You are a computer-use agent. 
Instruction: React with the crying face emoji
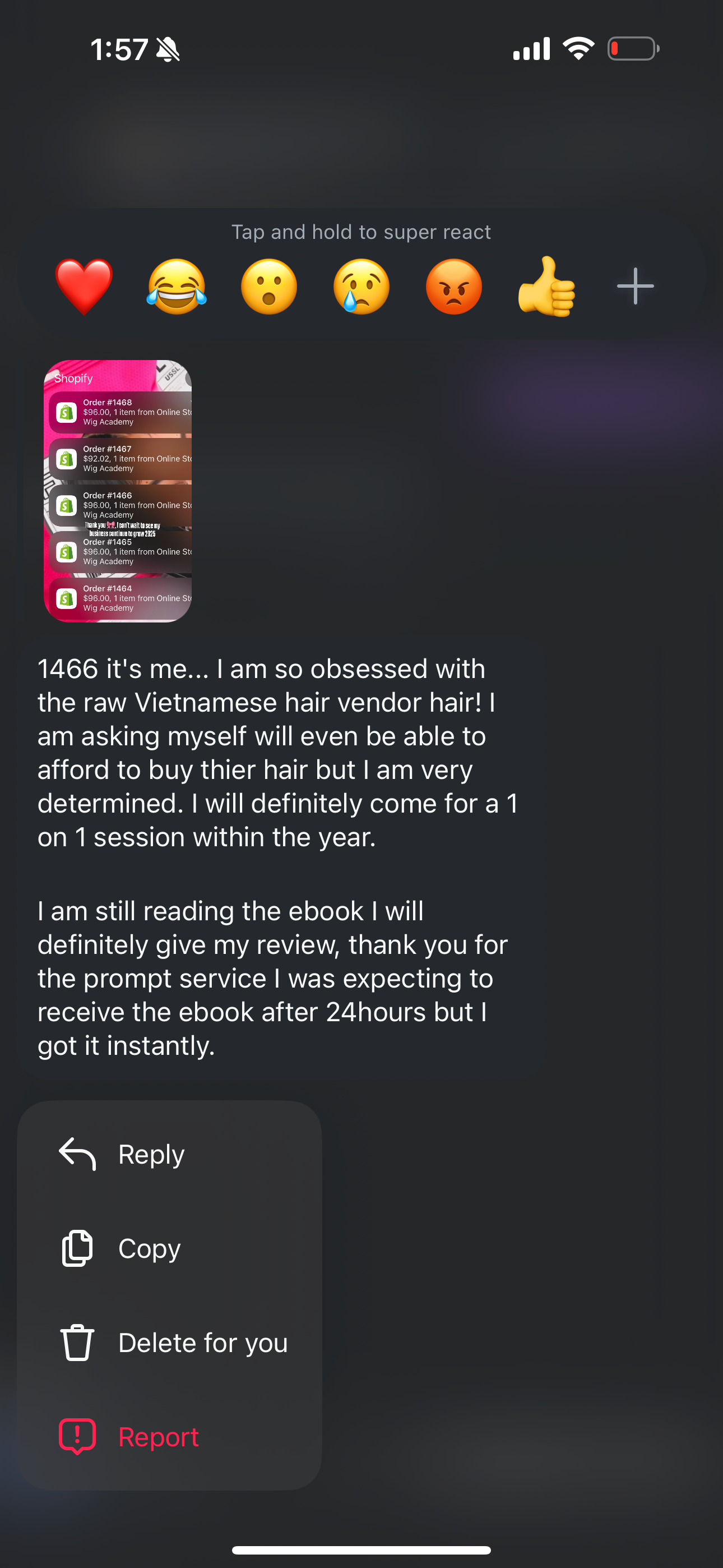pos(361,286)
